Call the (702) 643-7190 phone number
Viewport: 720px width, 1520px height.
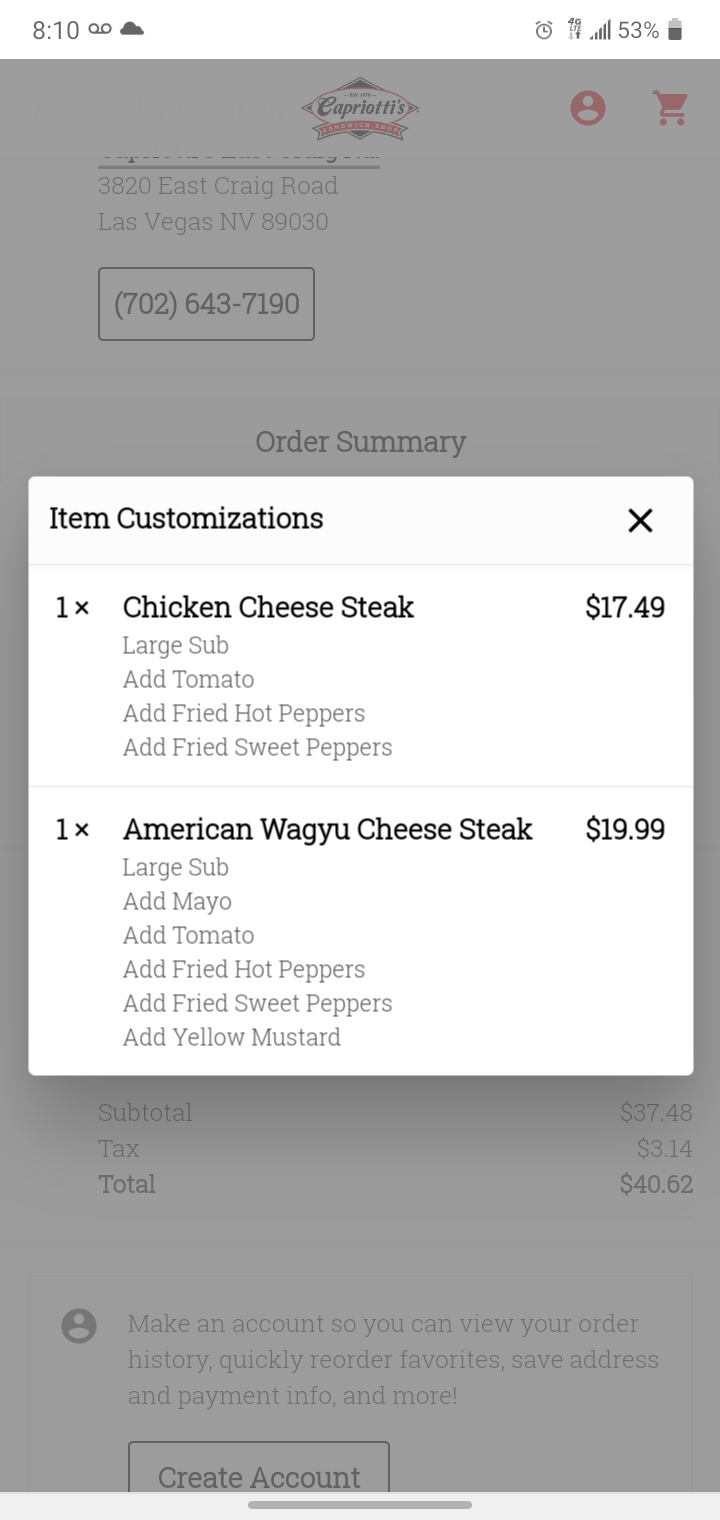[206, 304]
